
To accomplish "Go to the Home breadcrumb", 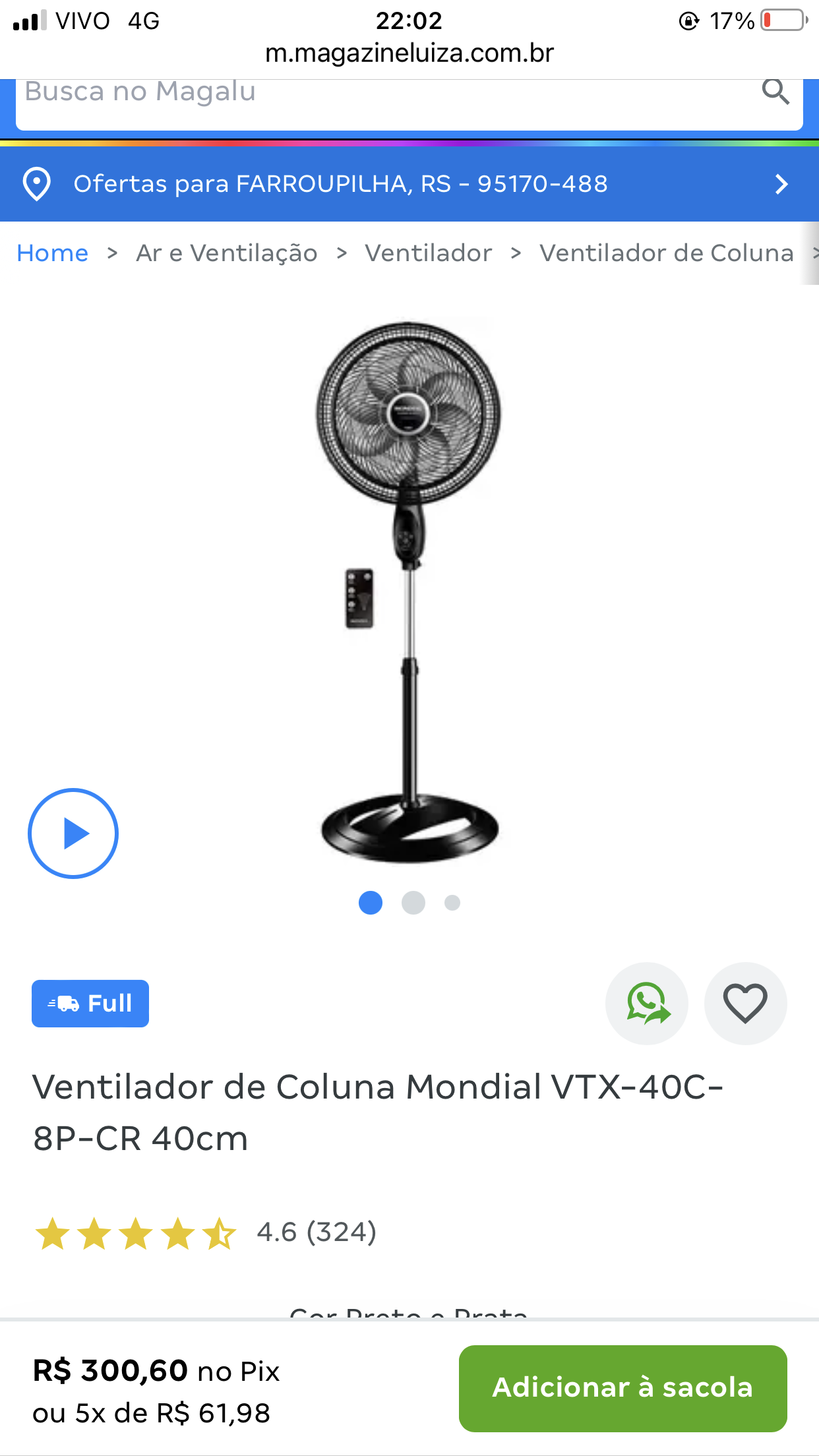I will coord(53,253).
